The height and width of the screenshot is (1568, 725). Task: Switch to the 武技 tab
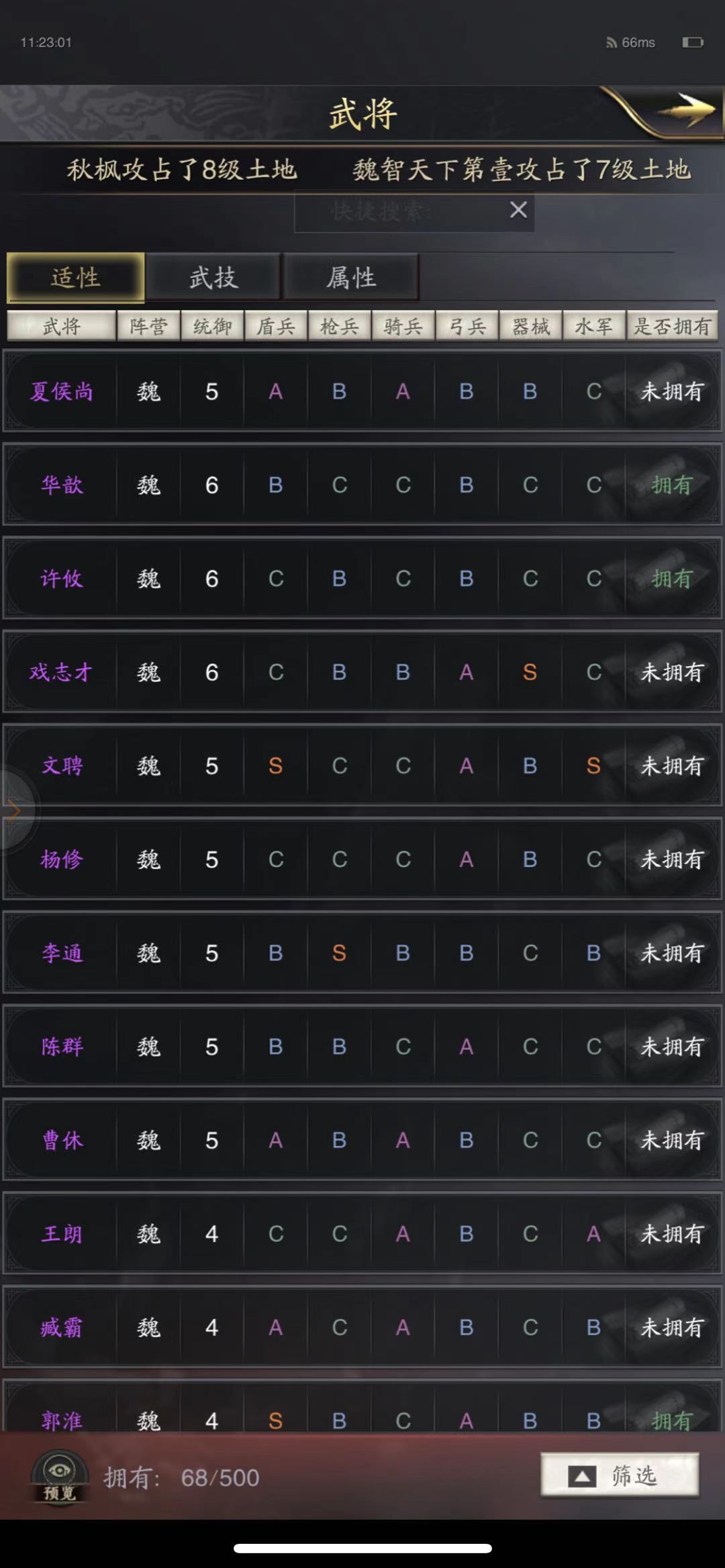tap(213, 277)
